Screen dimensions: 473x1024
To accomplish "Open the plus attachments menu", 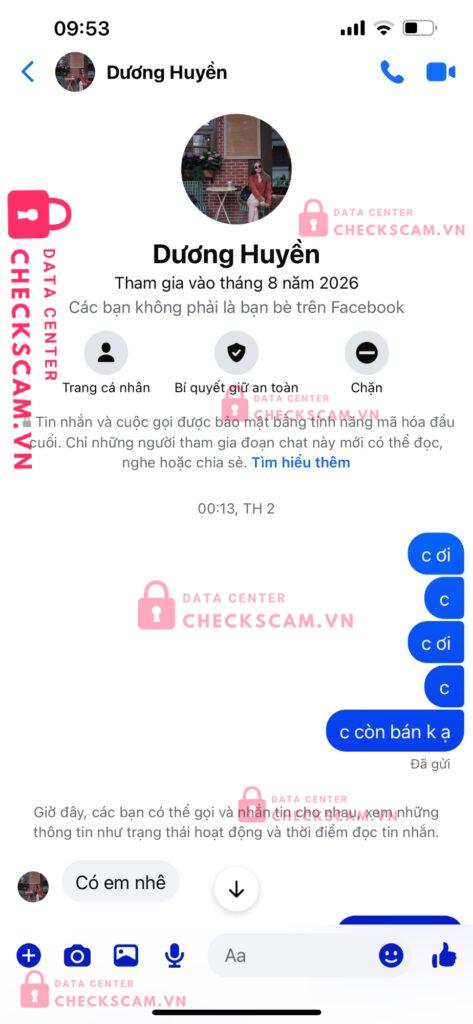I will click(28, 956).
